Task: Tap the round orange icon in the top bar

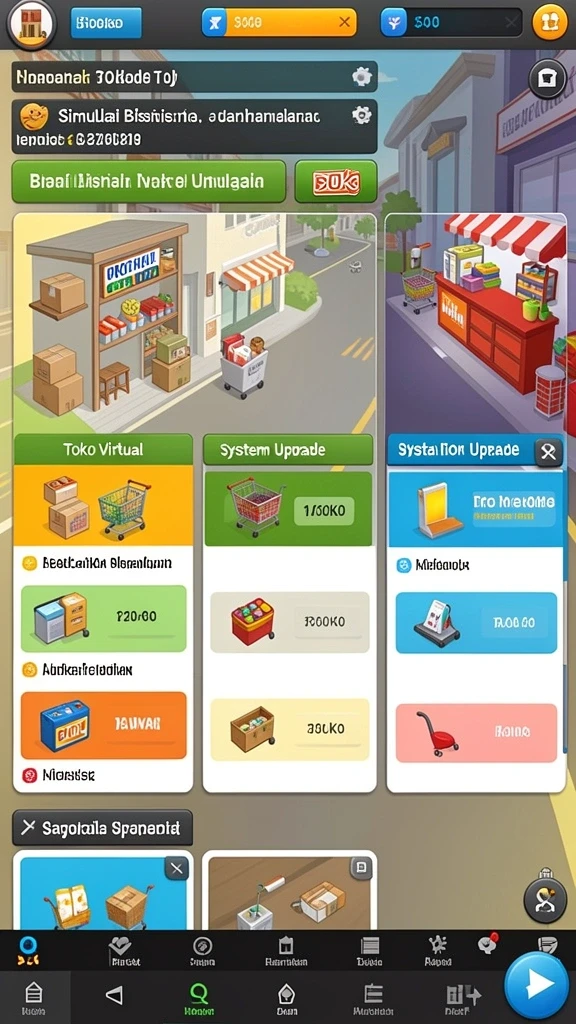Action: (x=549, y=23)
